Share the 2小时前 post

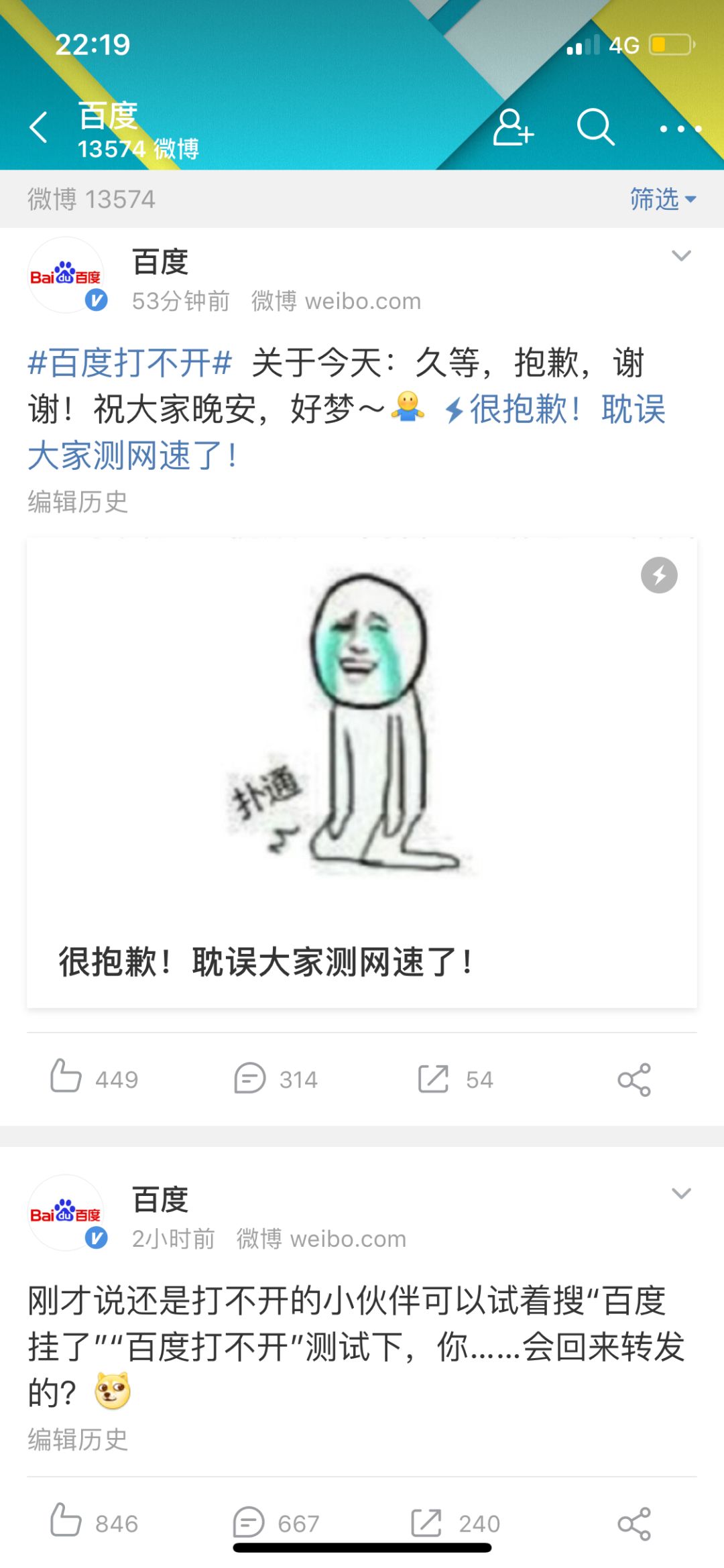(x=634, y=1524)
